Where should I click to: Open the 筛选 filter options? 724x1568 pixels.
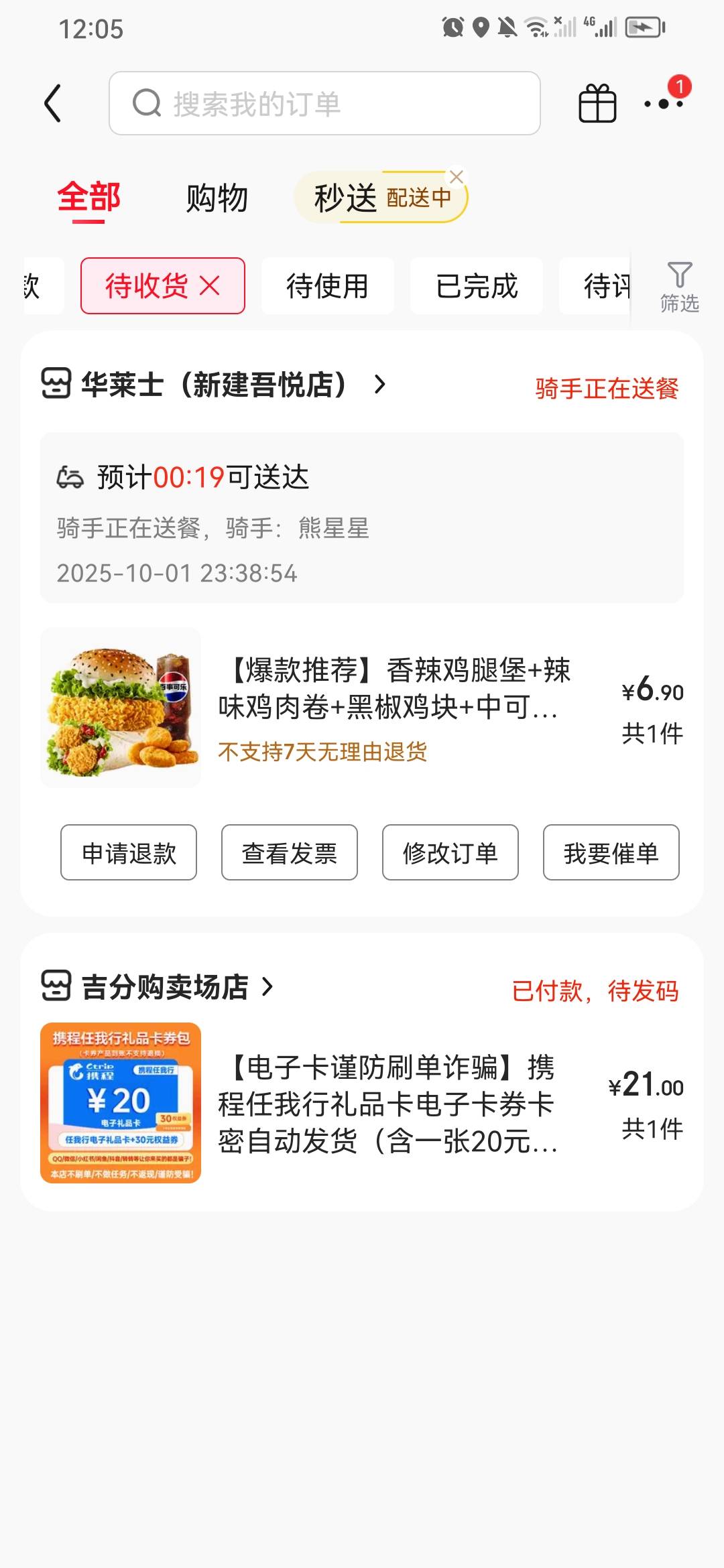pos(679,287)
